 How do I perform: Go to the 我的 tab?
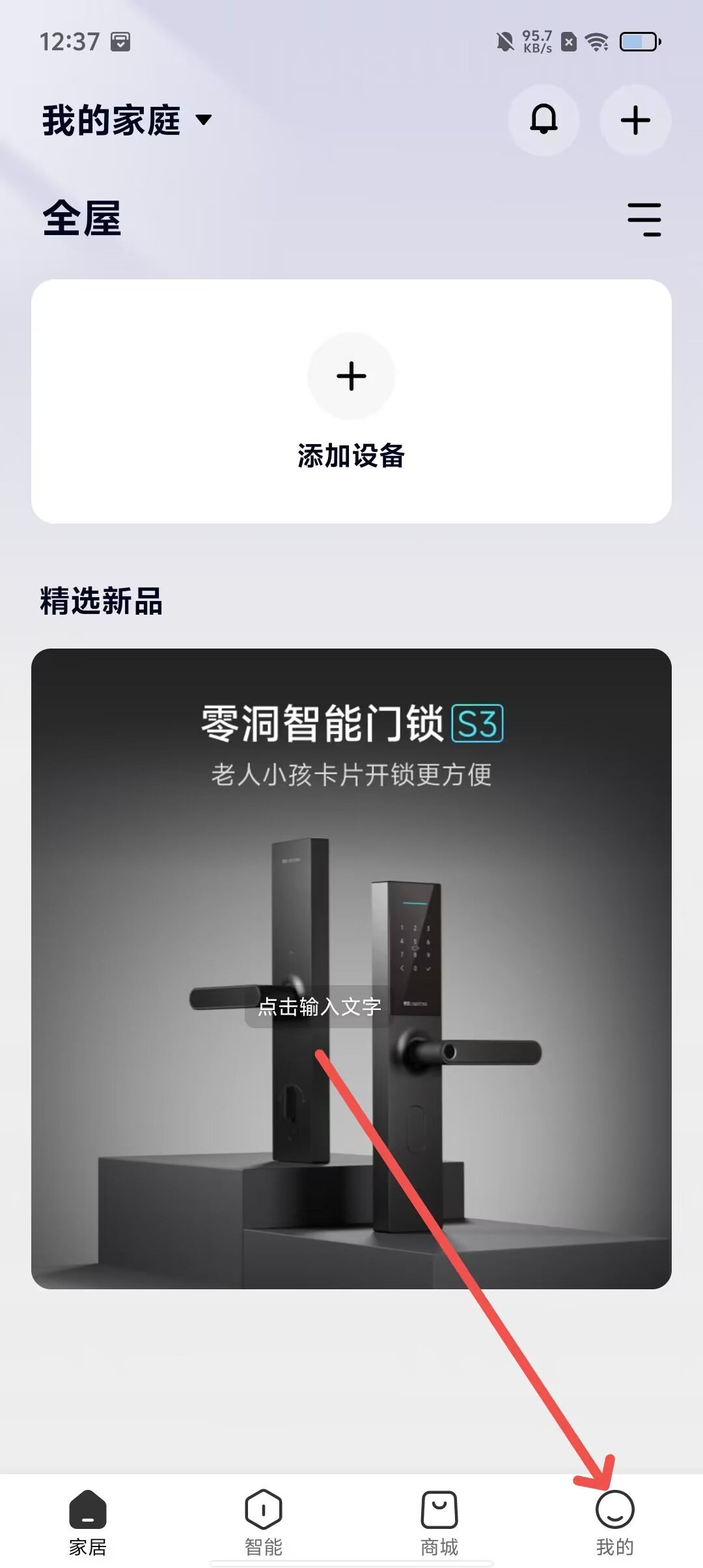(614, 1522)
